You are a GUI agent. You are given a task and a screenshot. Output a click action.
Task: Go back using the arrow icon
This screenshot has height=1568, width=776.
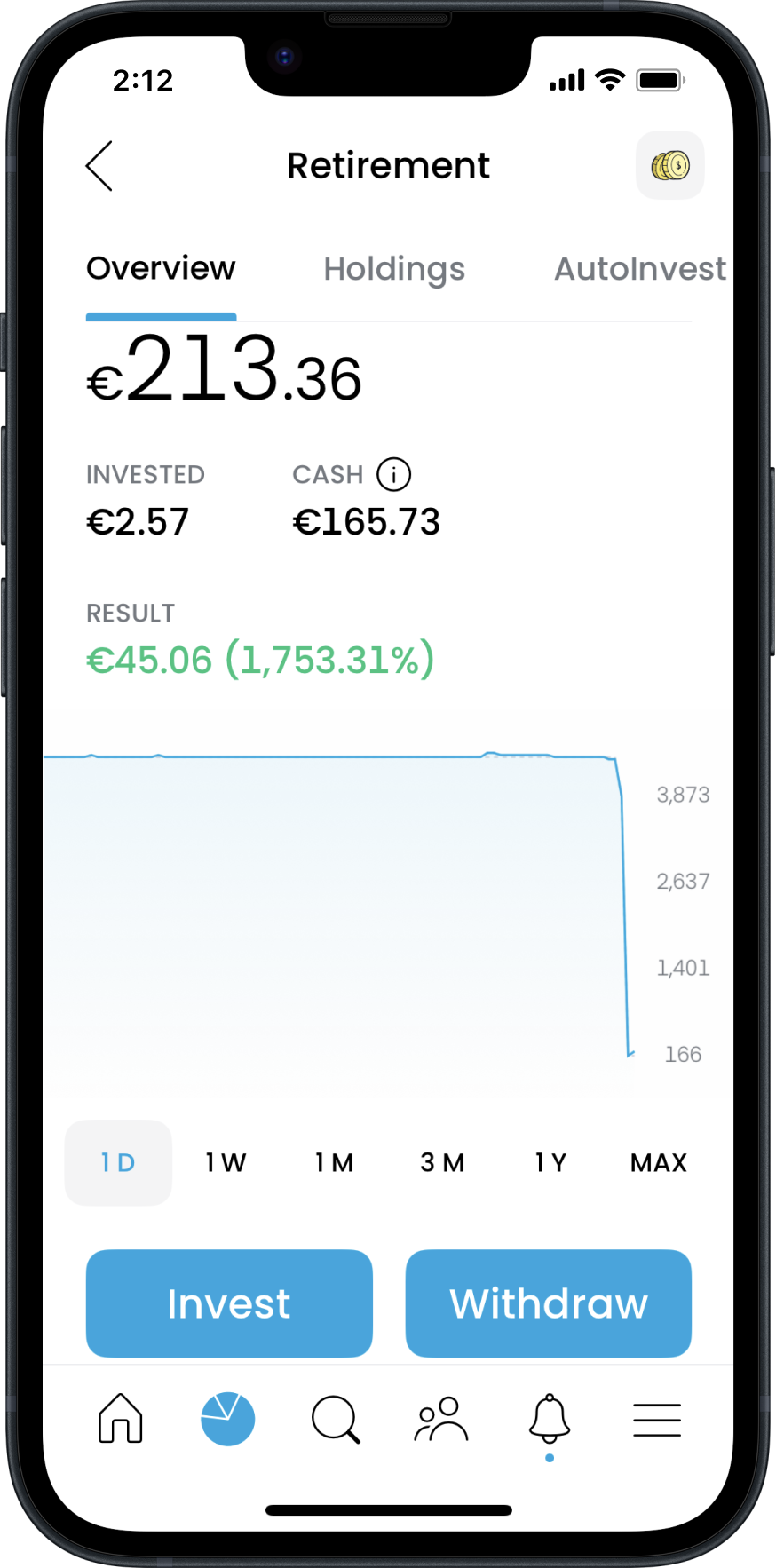(99, 166)
